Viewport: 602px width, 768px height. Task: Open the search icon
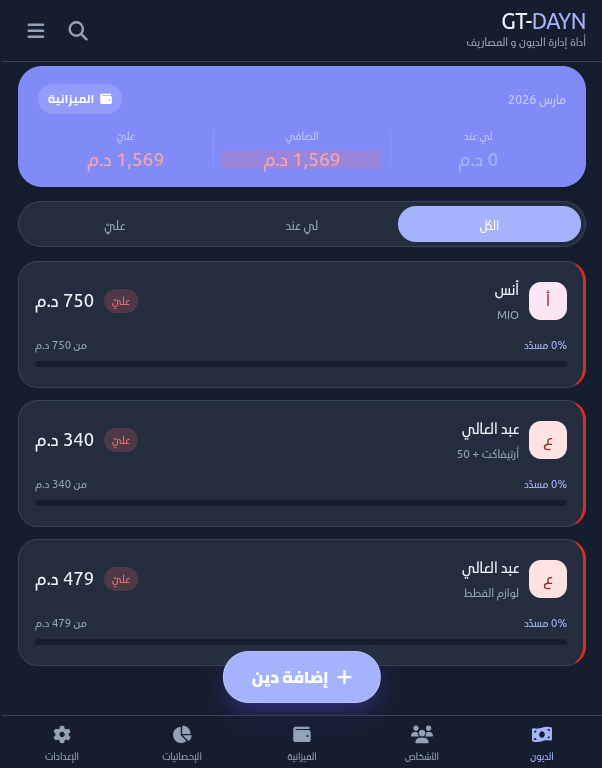(x=78, y=31)
